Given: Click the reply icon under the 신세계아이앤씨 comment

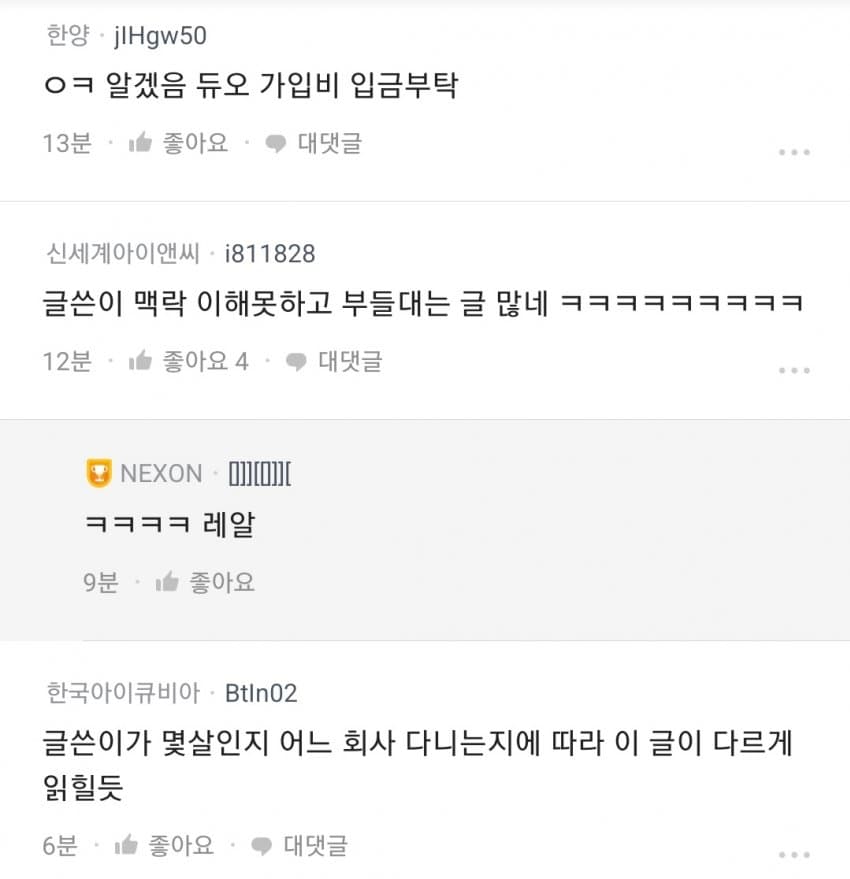Looking at the screenshot, I should 294,361.
